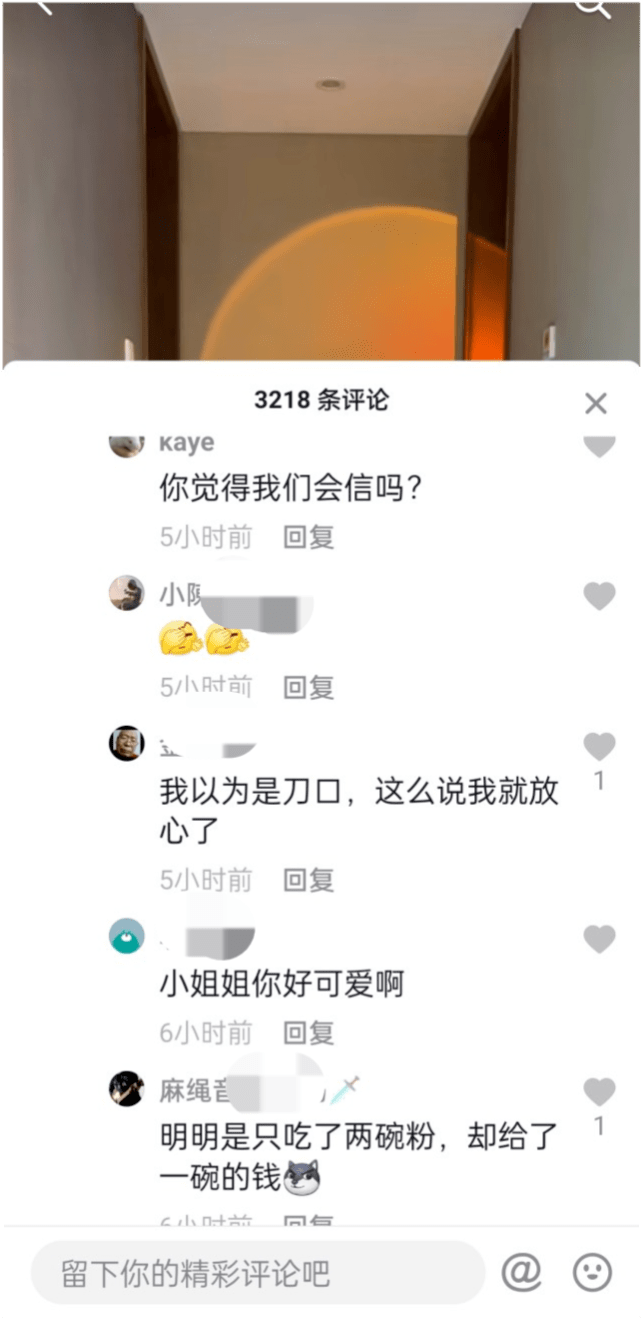This screenshot has height=1318, width=641.
Task: Open profile avatar of 麻绳 commenter
Action: [126, 1088]
